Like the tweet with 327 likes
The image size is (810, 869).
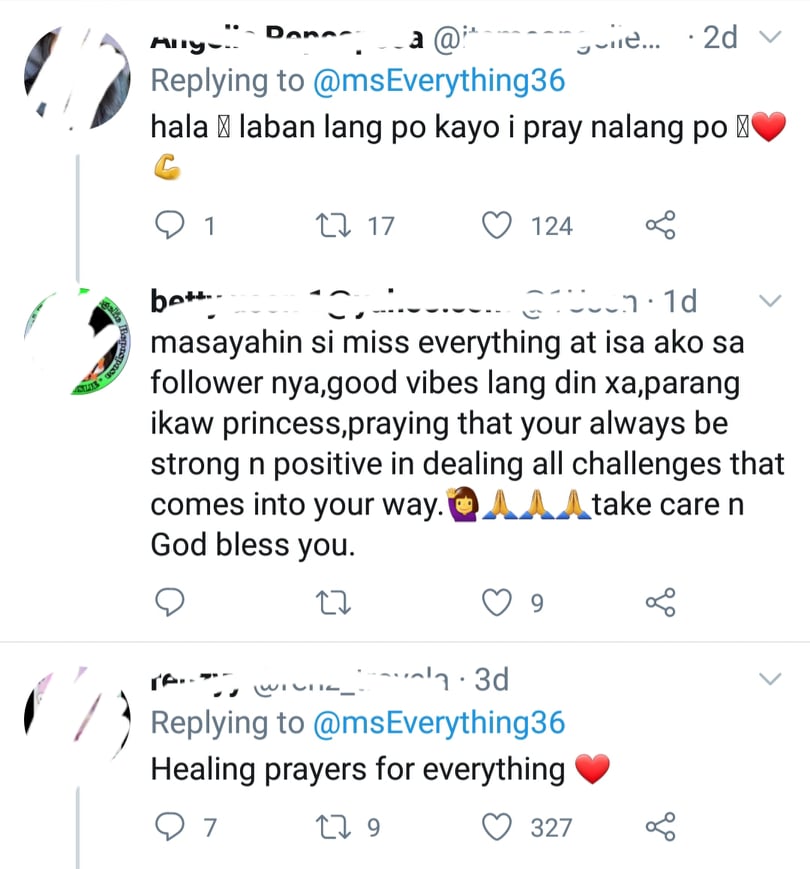pyautogui.click(x=497, y=827)
